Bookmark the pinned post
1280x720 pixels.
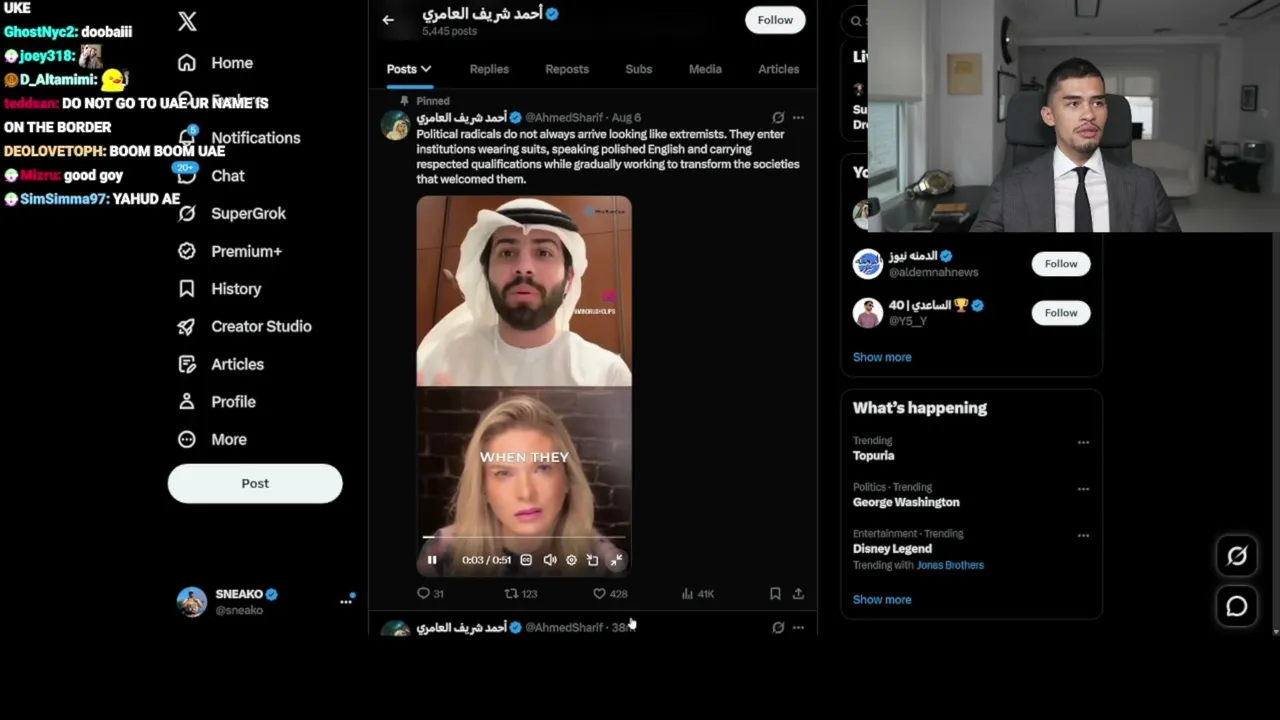[775, 594]
